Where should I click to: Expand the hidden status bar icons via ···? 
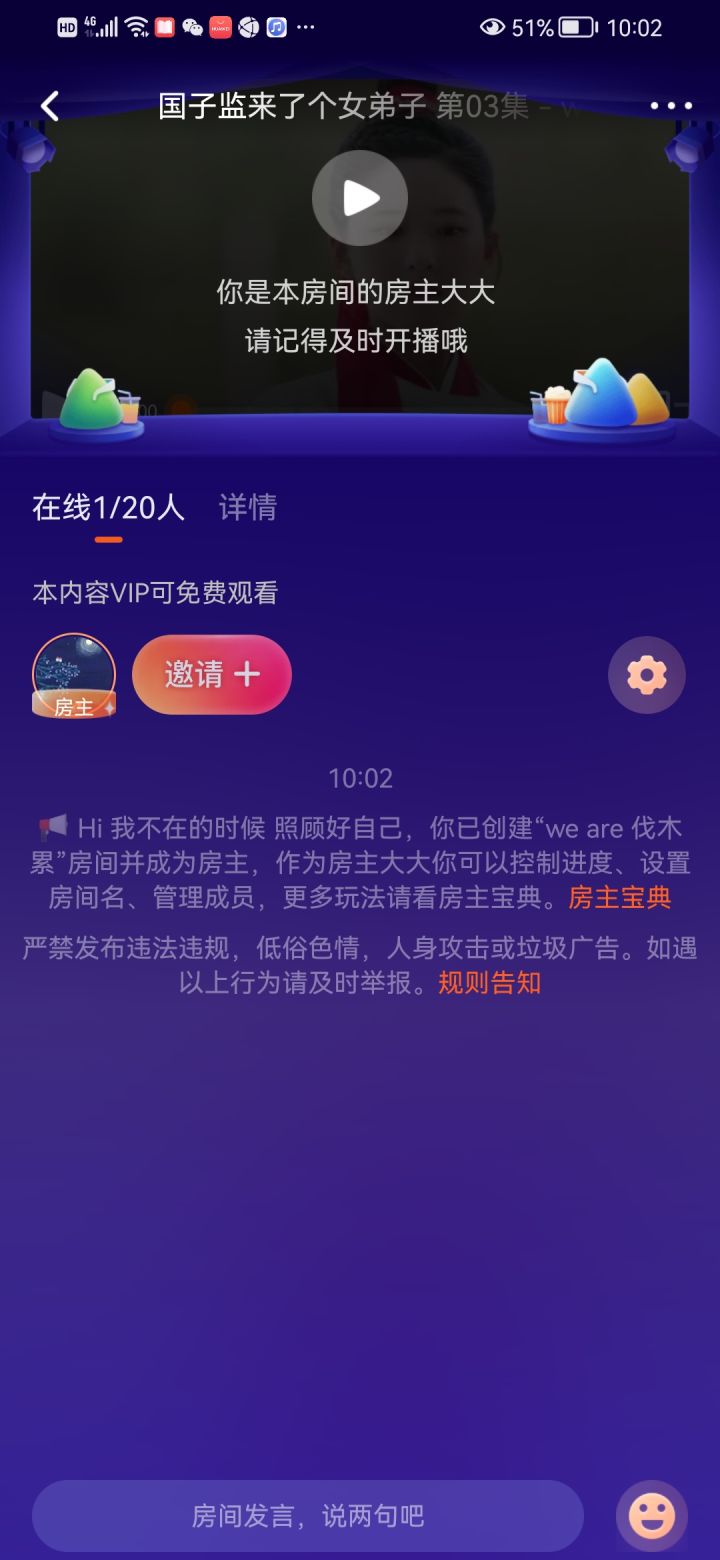pyautogui.click(x=306, y=27)
